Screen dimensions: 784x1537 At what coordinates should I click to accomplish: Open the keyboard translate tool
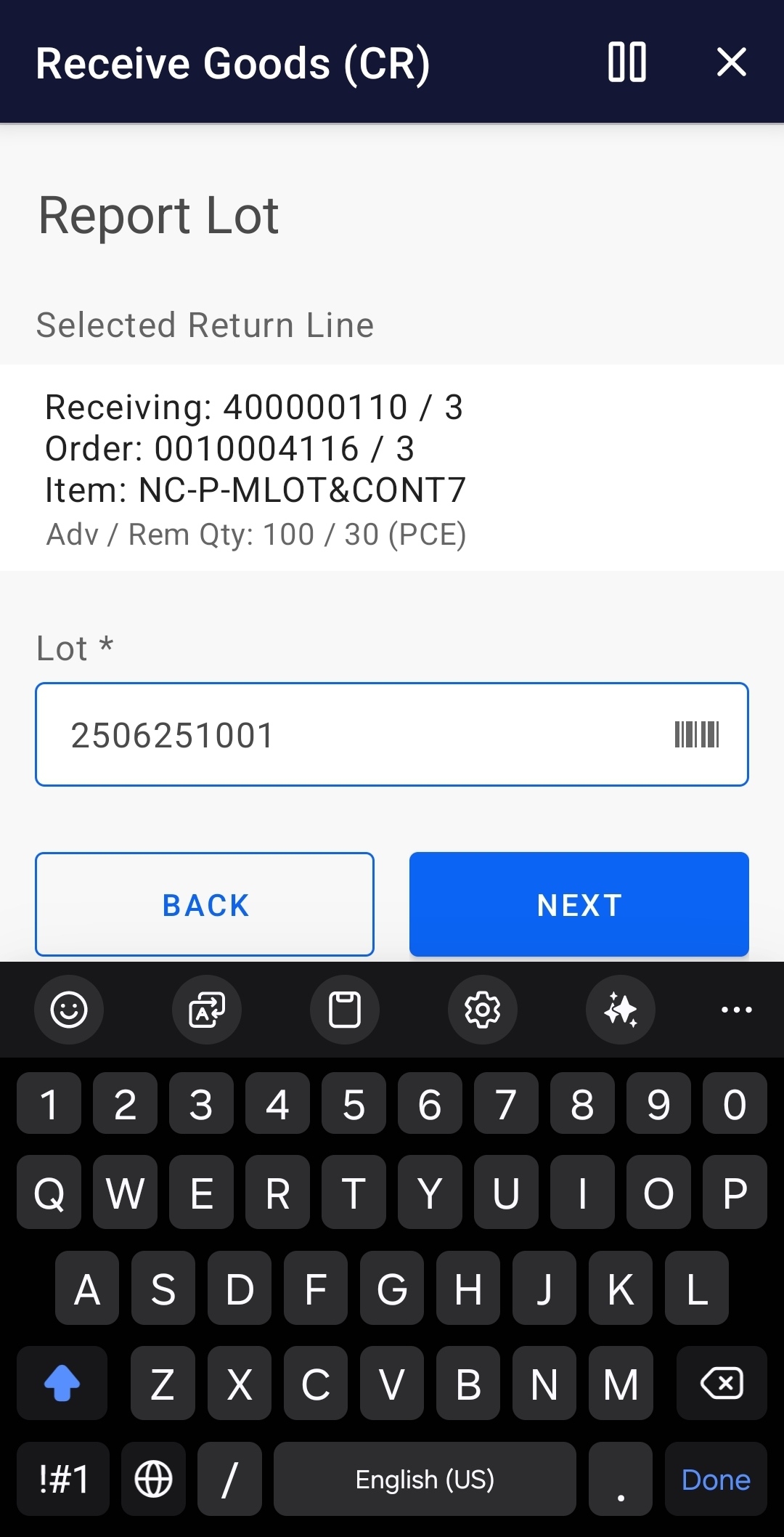click(x=207, y=1010)
